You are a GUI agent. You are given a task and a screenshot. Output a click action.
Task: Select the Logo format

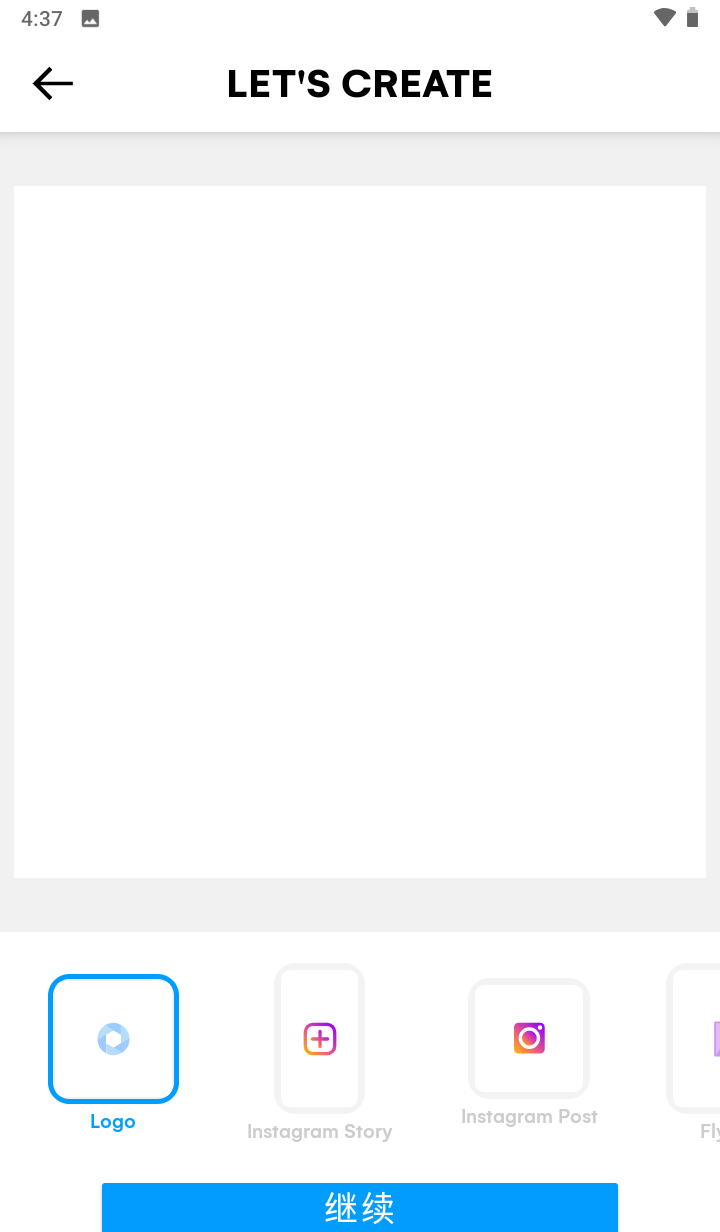click(113, 1039)
